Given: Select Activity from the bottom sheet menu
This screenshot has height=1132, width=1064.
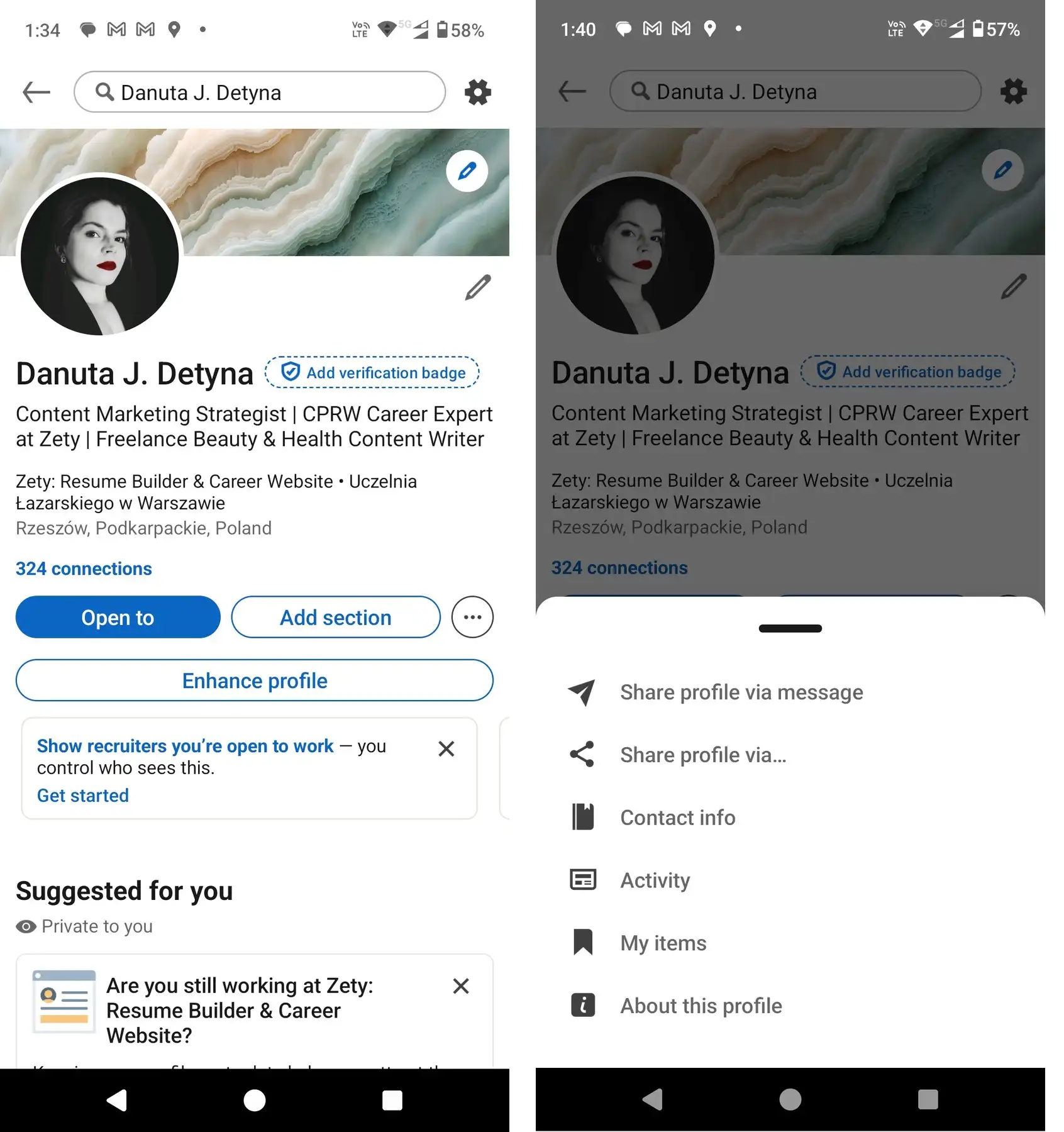Looking at the screenshot, I should (655, 880).
